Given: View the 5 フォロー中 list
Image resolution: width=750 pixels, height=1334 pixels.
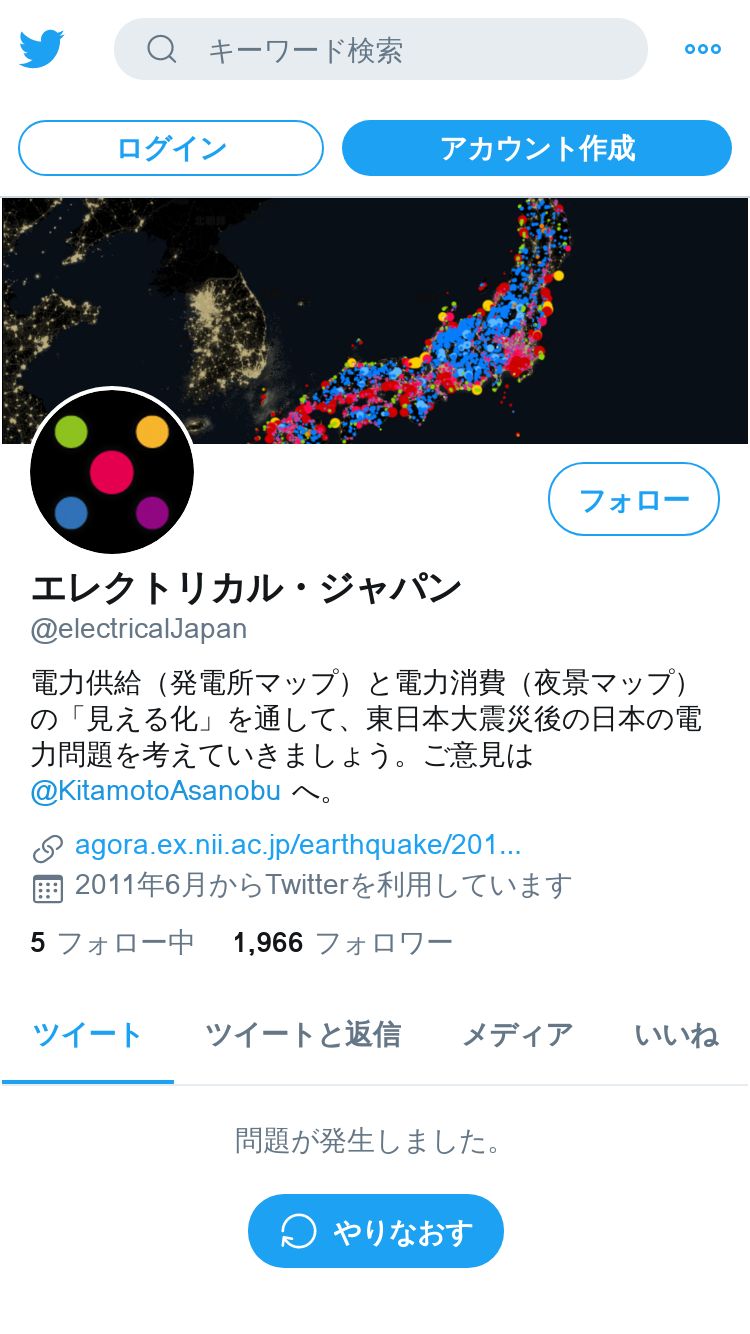Looking at the screenshot, I should [112, 942].
